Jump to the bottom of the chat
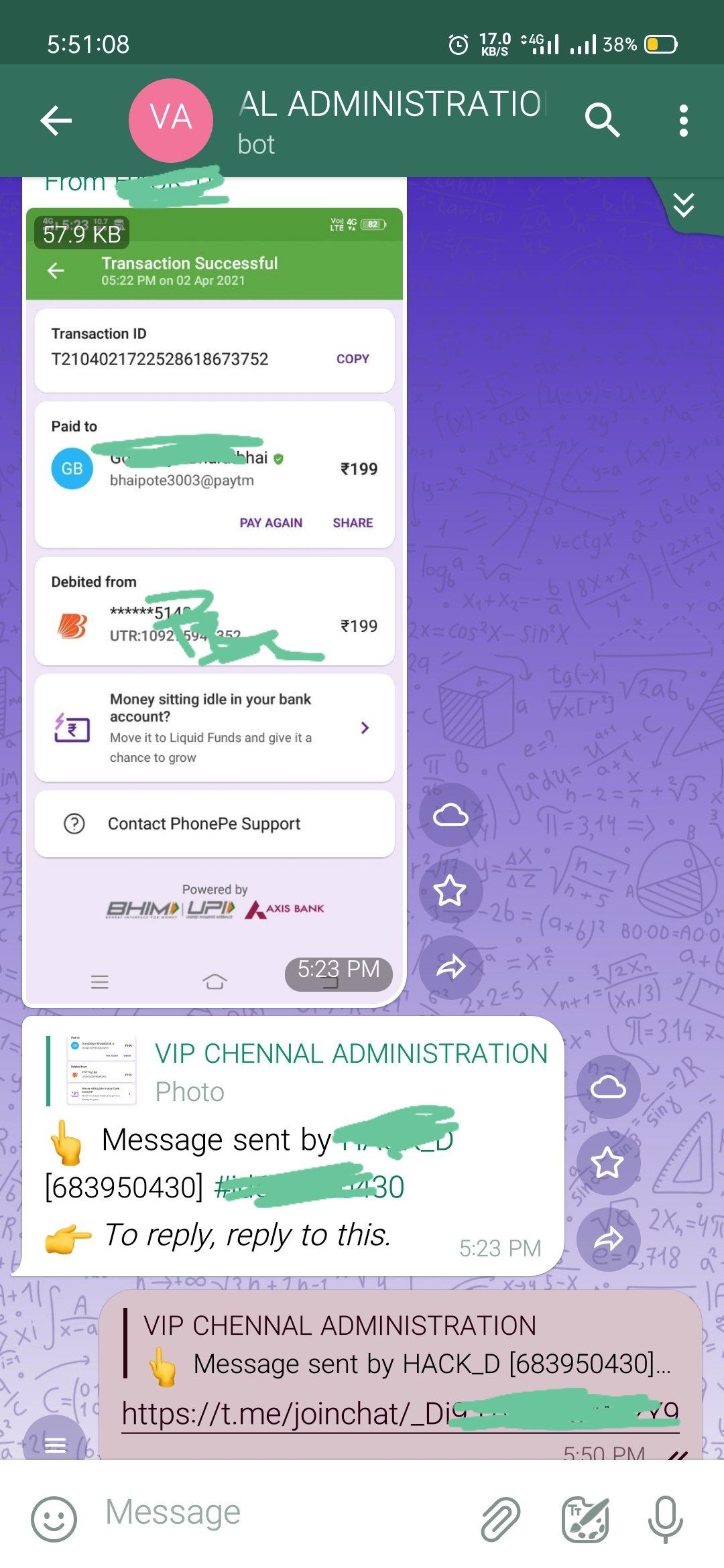724x1568 pixels. [683, 205]
